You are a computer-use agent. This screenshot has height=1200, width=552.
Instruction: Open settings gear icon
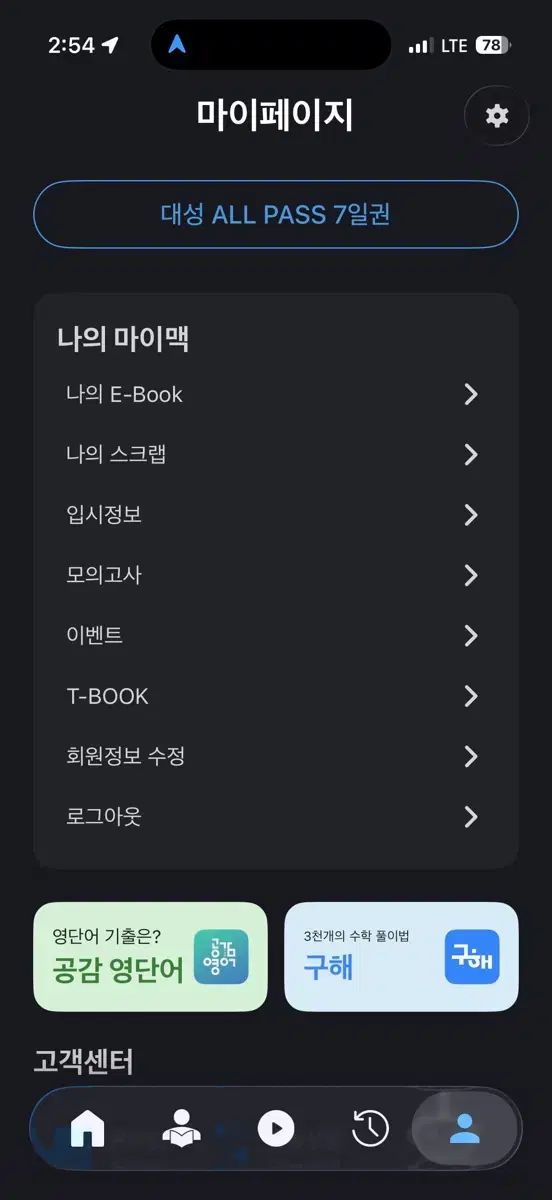tap(497, 116)
